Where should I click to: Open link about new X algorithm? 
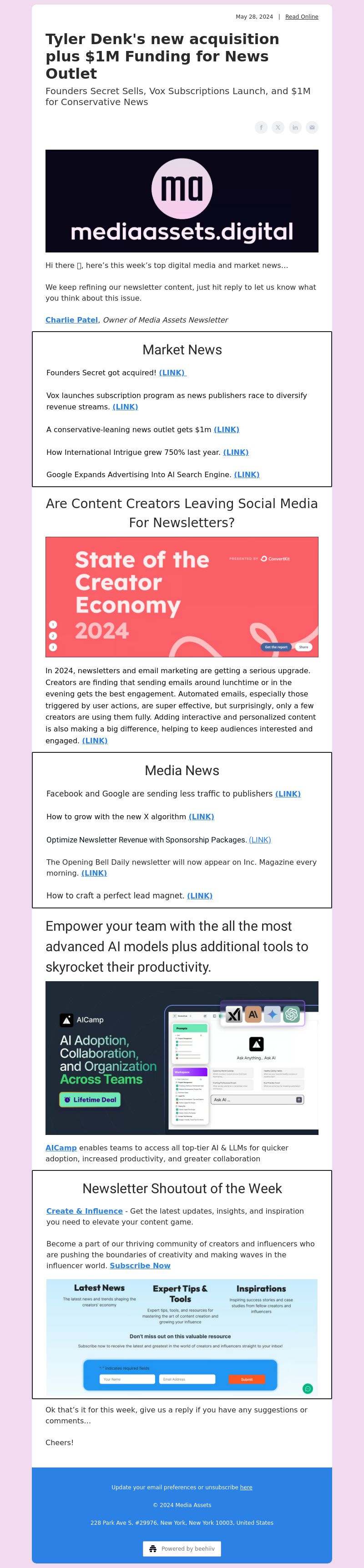[x=201, y=817]
